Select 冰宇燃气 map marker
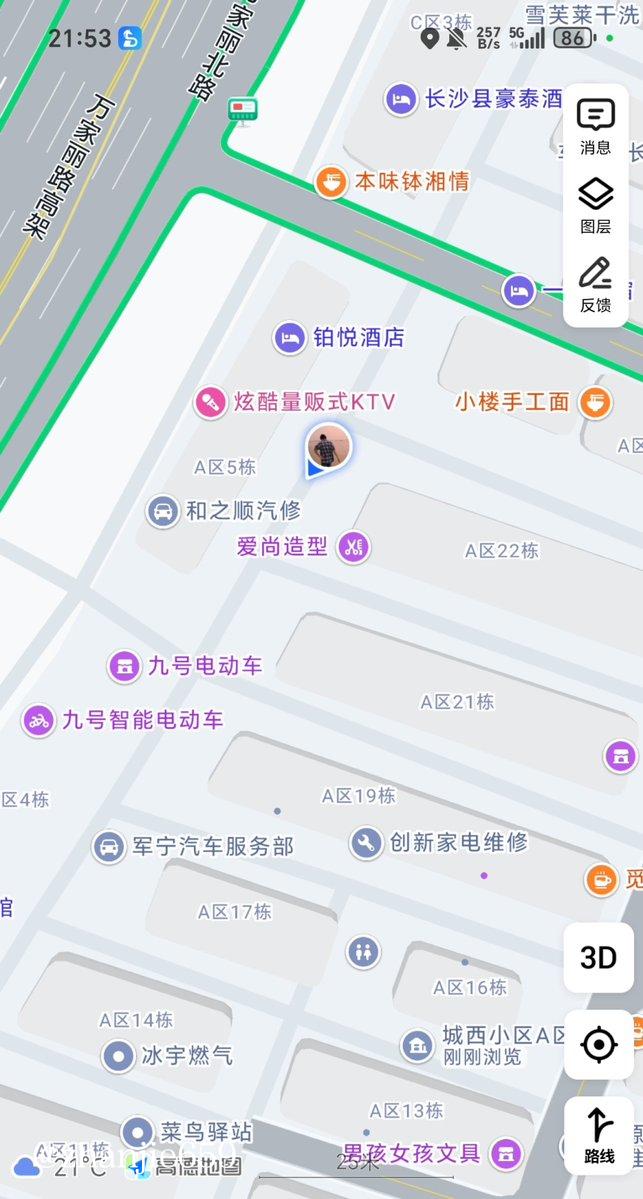Viewport: 643px width, 1199px height. (x=118, y=1055)
